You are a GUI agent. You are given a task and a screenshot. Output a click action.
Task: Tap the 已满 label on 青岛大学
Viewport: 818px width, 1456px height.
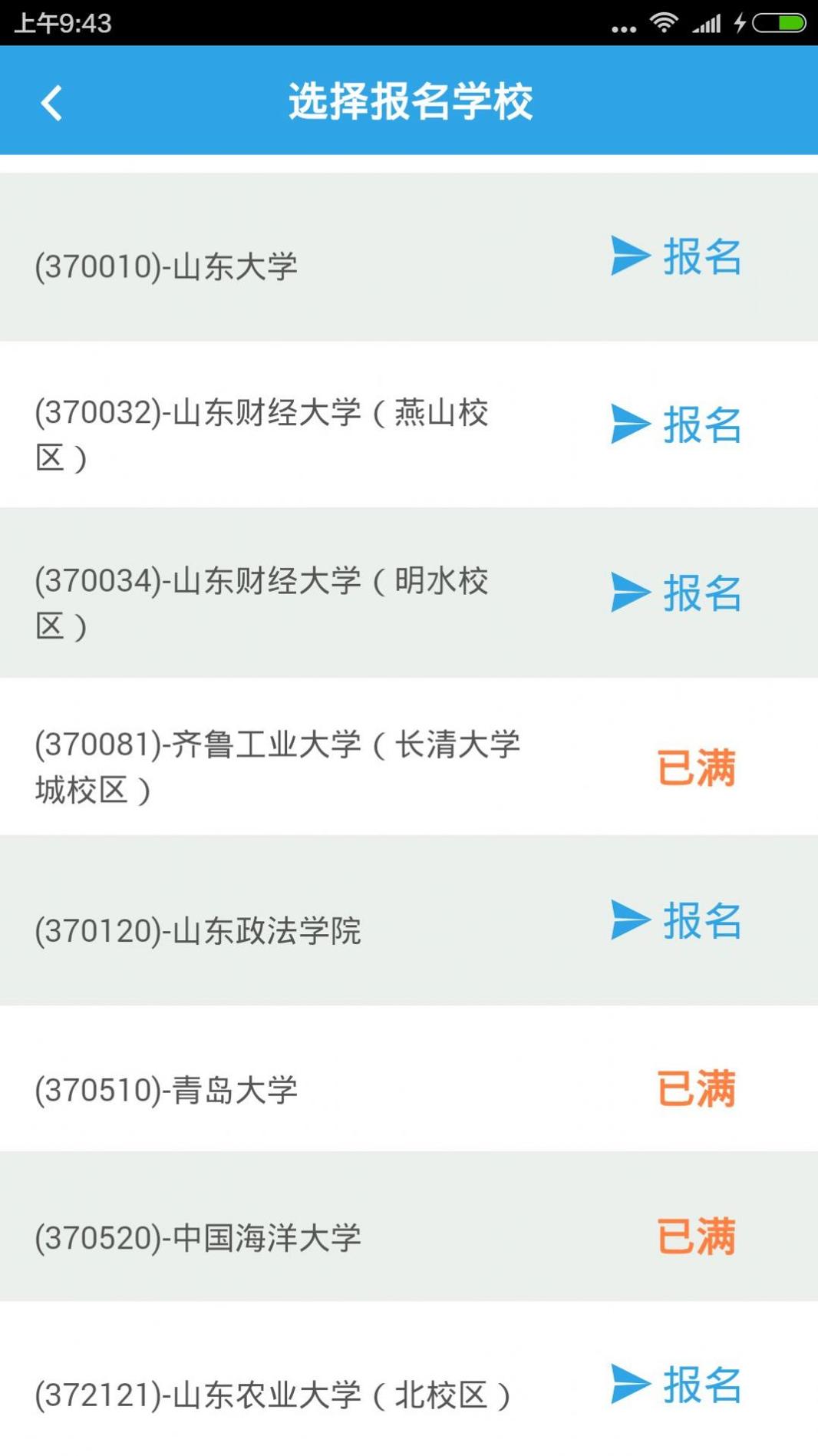tap(697, 1086)
